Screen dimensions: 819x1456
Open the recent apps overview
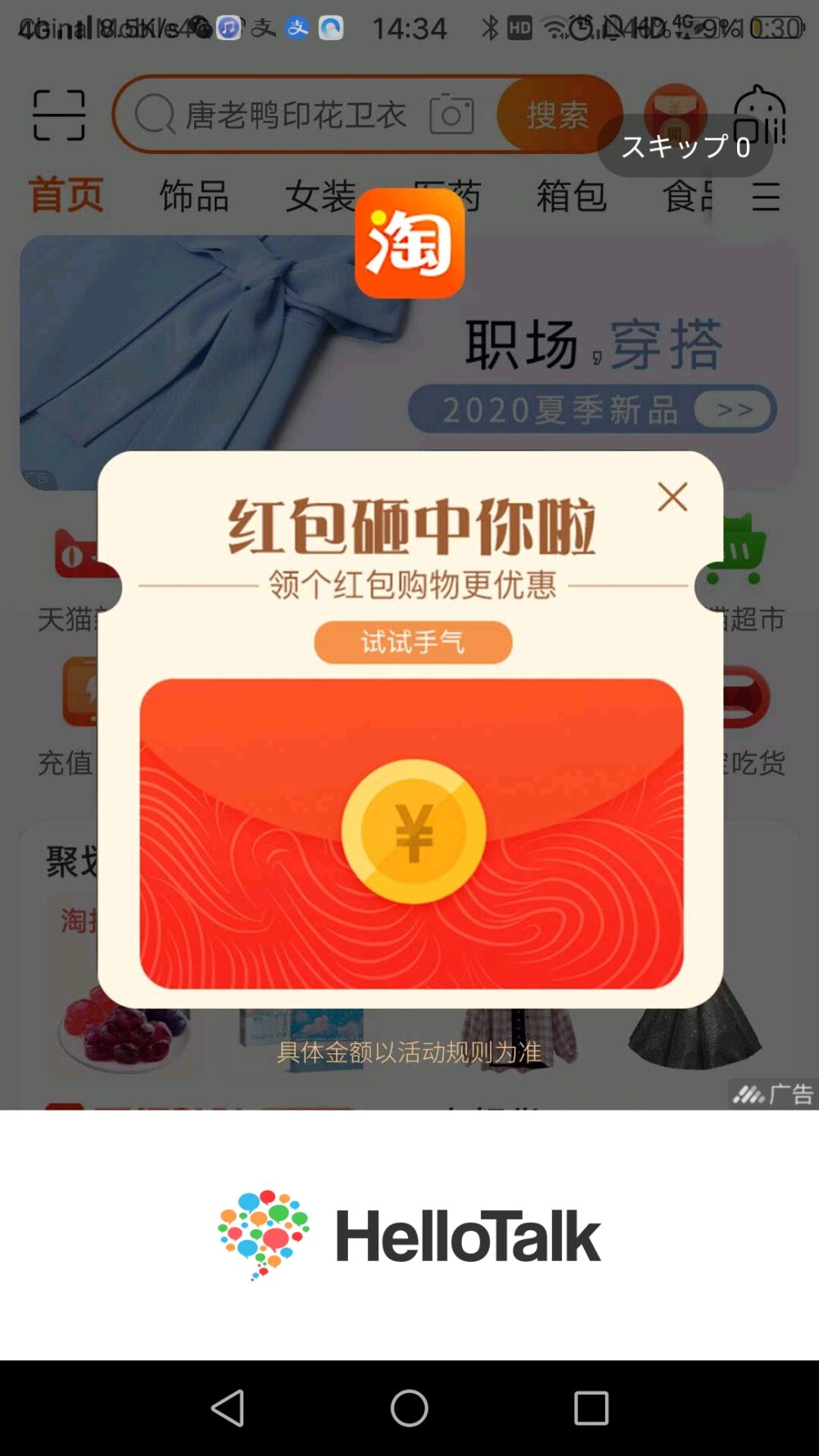(x=590, y=1408)
